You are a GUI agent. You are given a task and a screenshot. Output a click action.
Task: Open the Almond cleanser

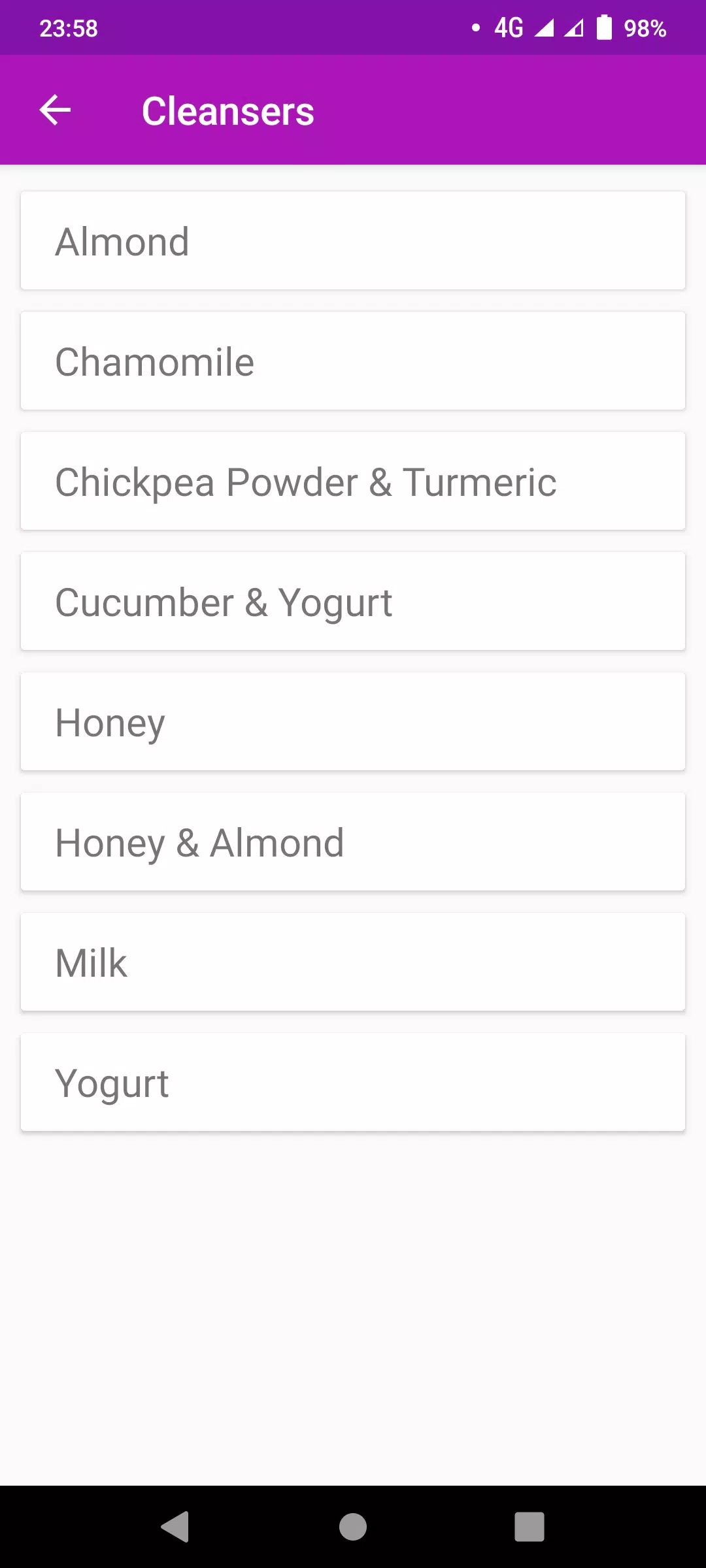[353, 240]
